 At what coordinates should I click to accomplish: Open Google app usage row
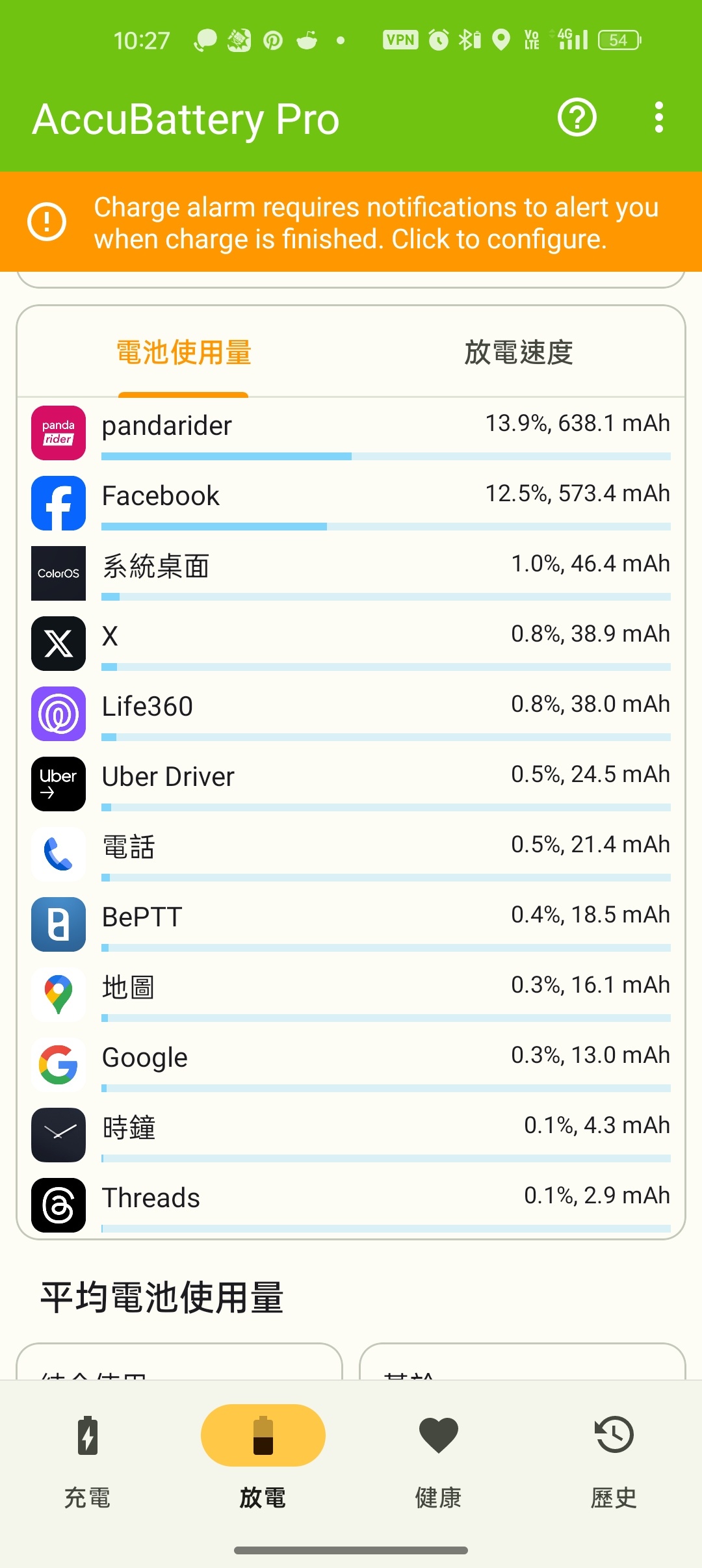pos(351,1065)
